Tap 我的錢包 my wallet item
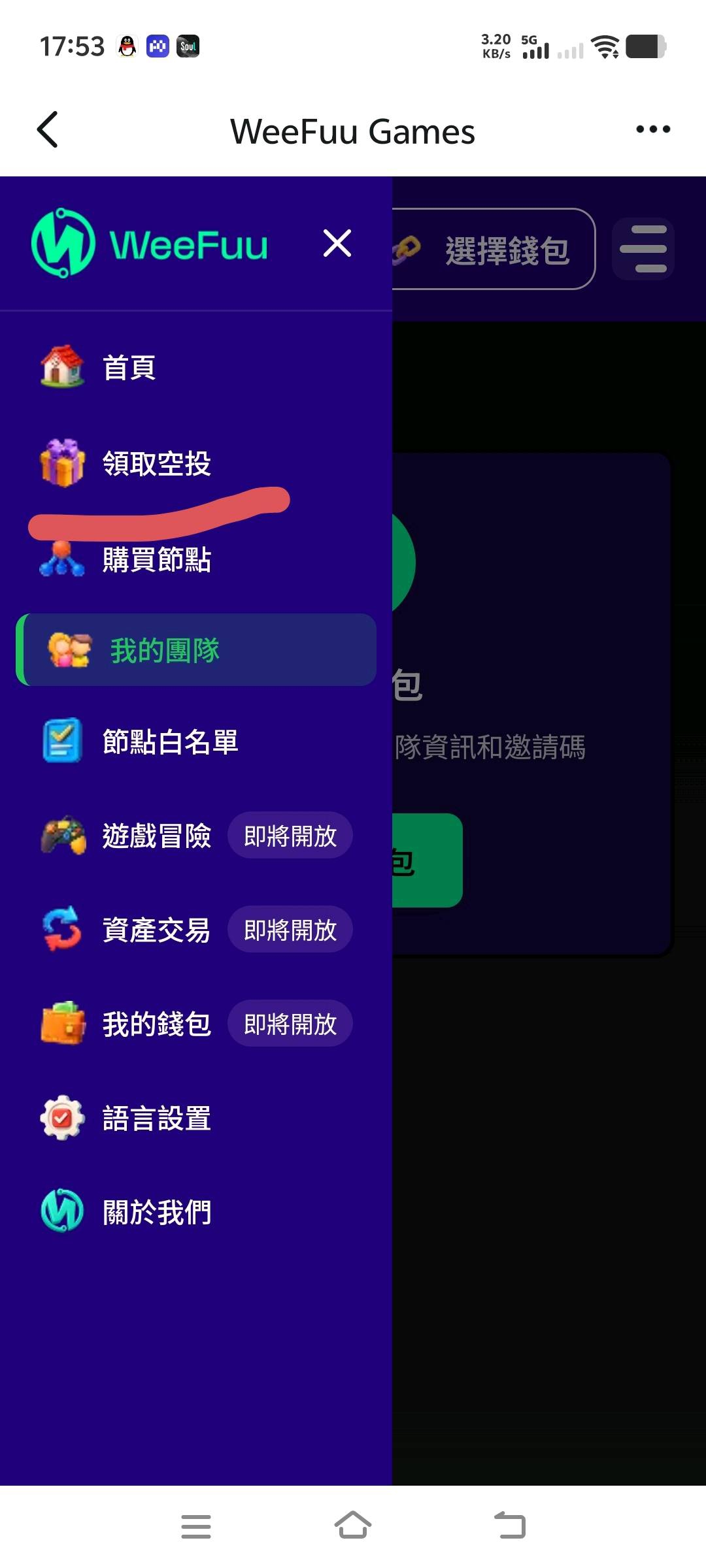This screenshot has width=706, height=1568. (x=196, y=1024)
